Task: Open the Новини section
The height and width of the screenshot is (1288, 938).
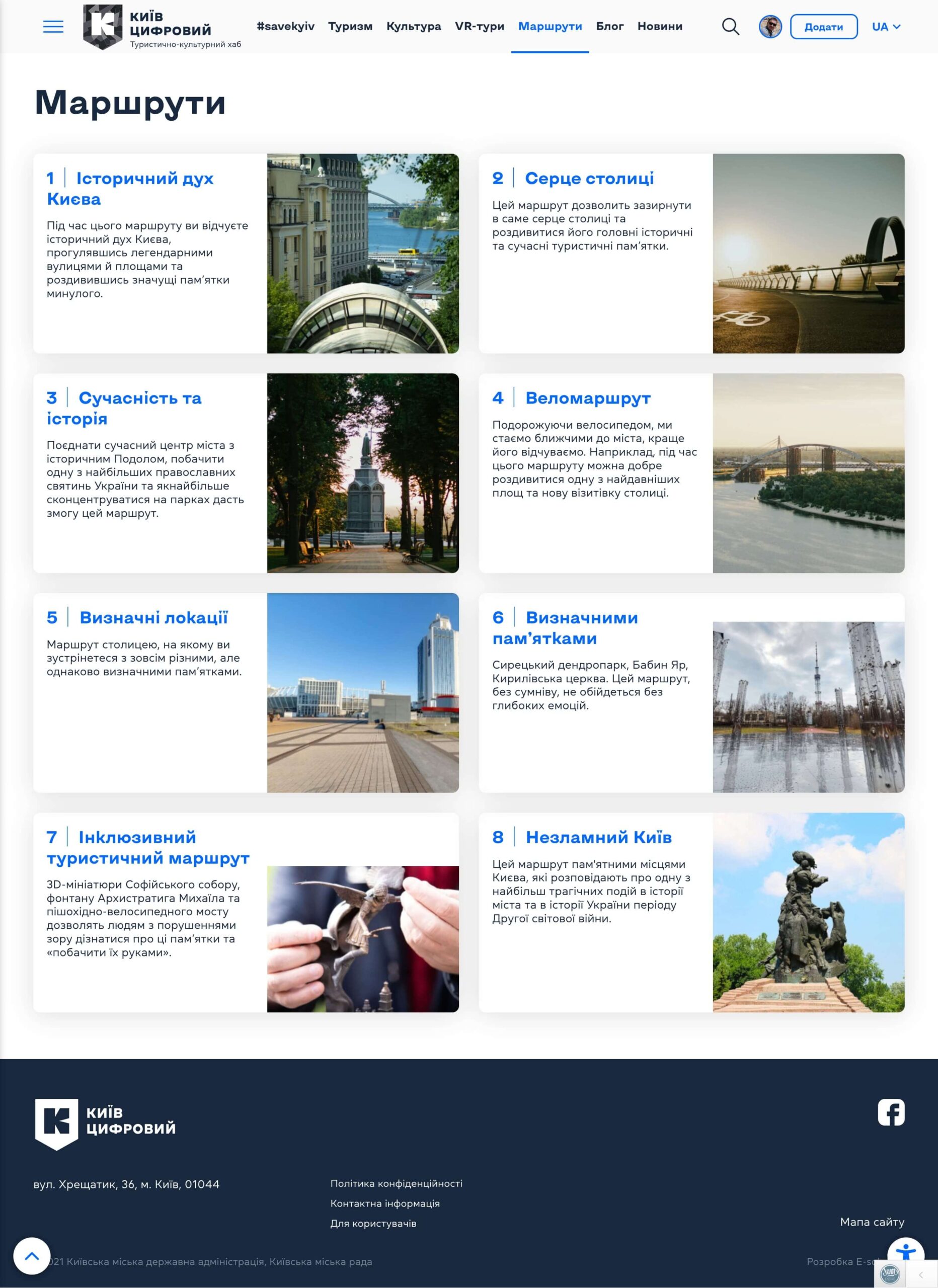Action: pyautogui.click(x=660, y=26)
